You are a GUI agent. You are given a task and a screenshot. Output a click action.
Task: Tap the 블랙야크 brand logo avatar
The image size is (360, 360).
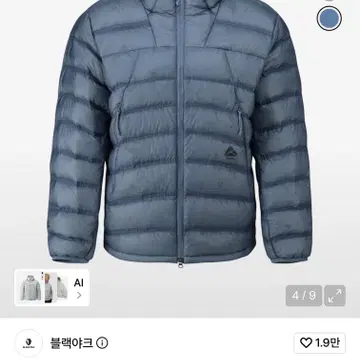29,343
